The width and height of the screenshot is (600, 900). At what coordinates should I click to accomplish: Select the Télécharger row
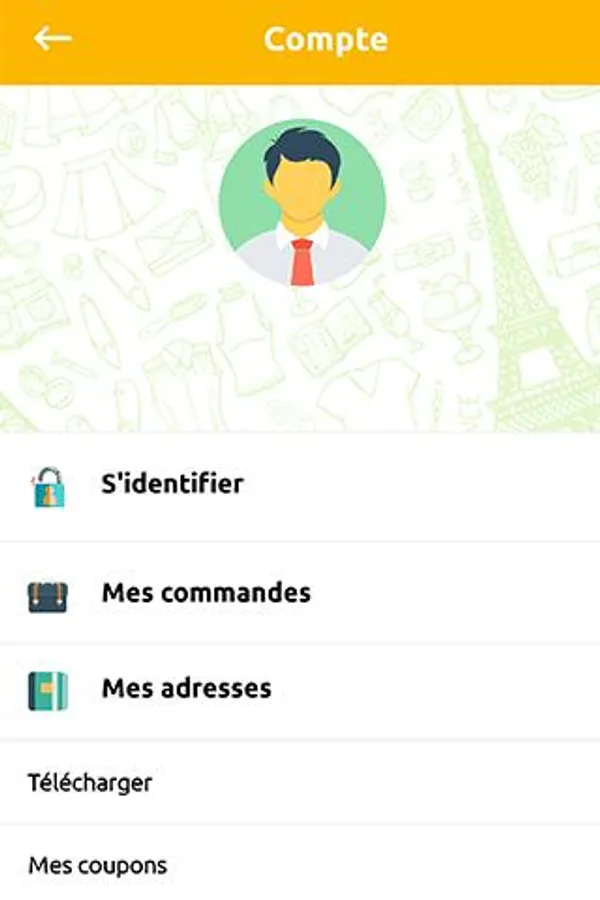click(x=300, y=782)
